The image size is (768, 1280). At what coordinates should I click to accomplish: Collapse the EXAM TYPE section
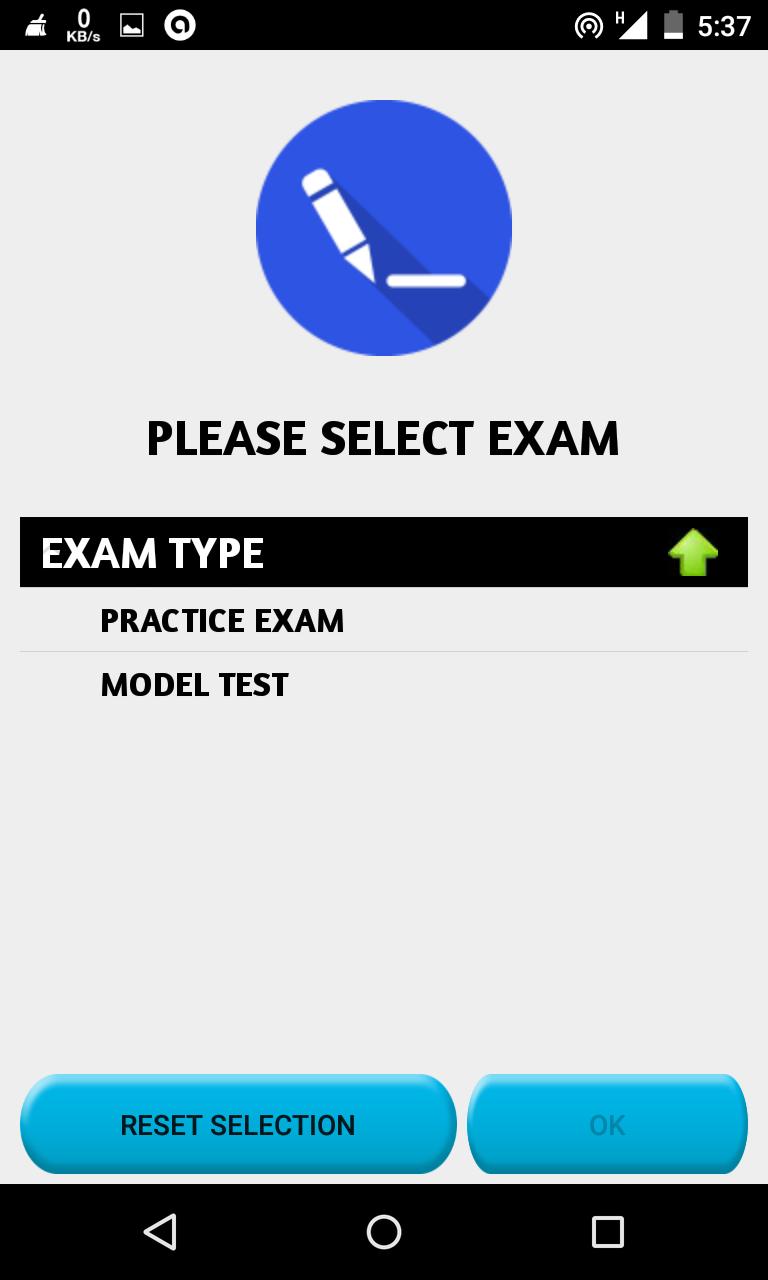tap(692, 552)
